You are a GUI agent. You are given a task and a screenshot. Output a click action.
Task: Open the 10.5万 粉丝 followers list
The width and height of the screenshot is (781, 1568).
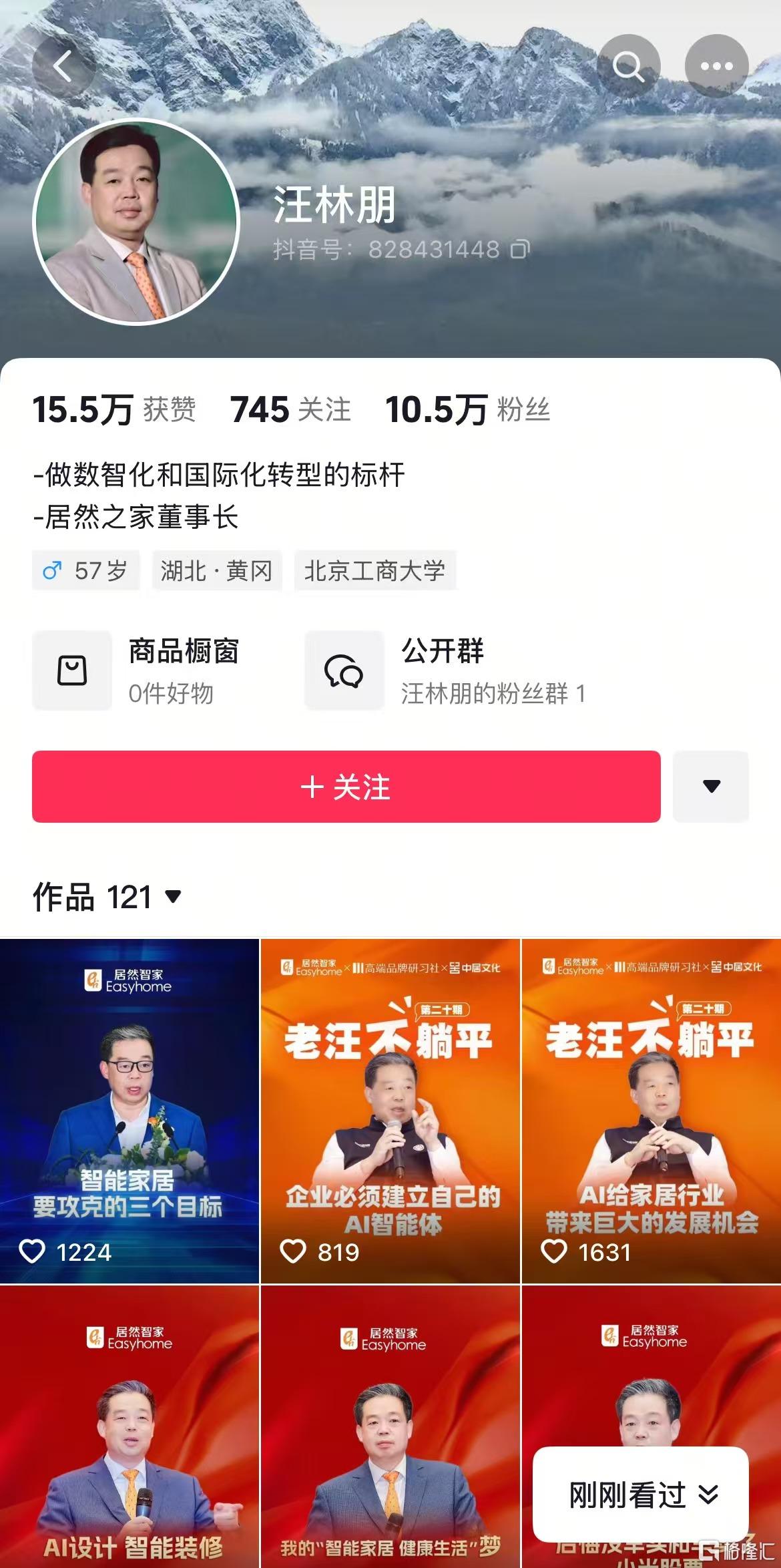467,409
